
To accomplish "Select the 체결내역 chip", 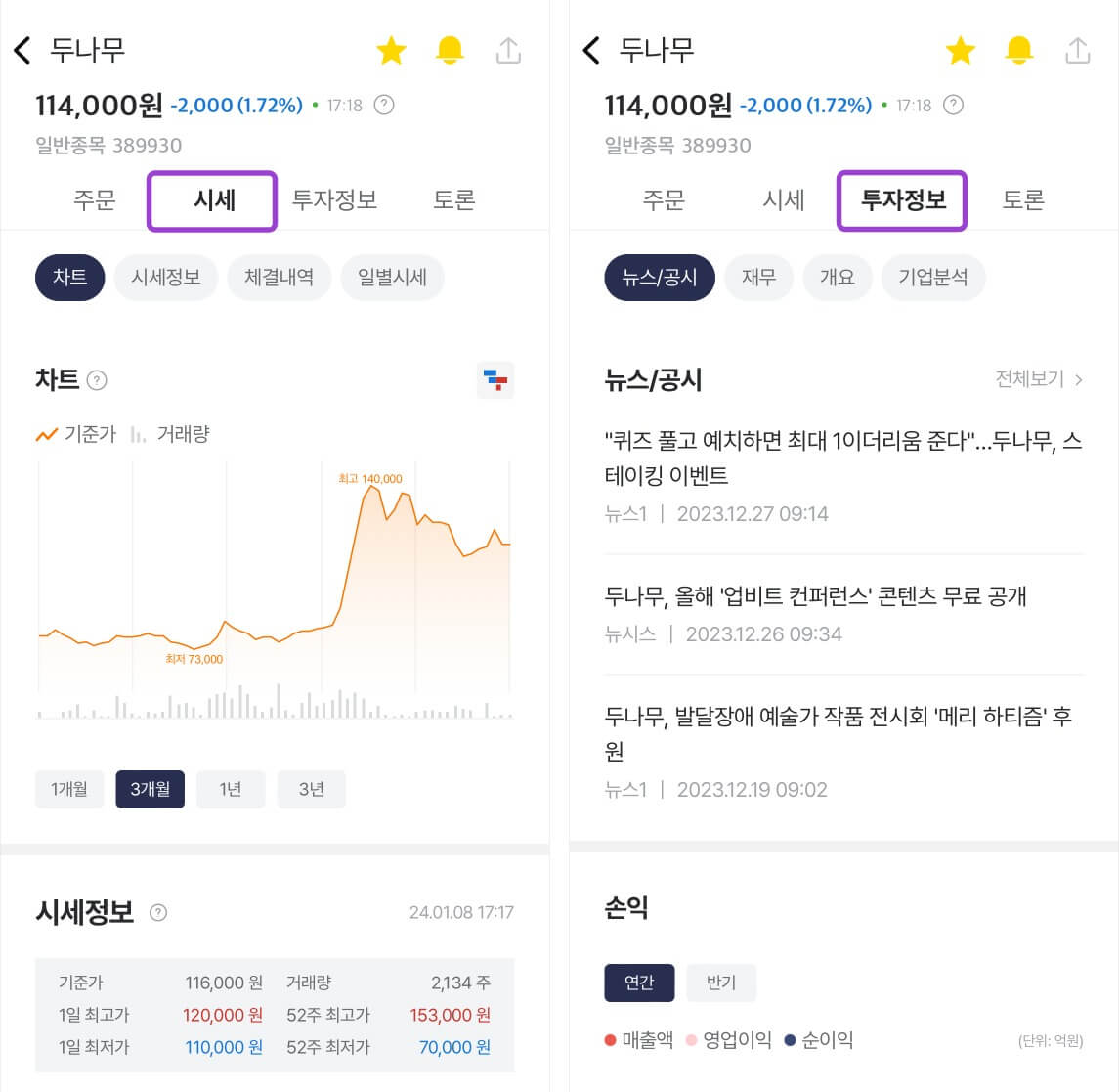I will click(x=279, y=277).
